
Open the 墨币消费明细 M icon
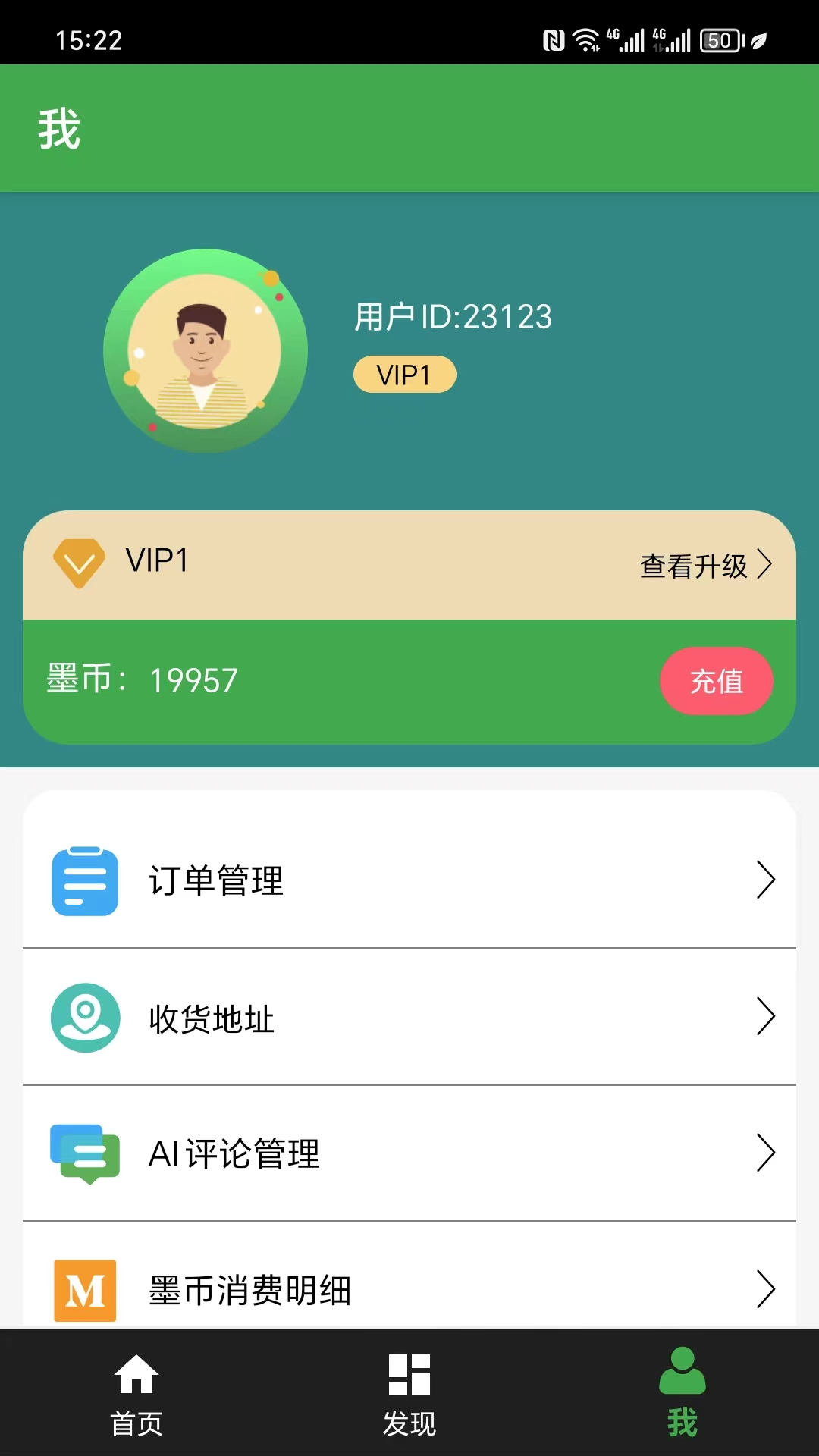coord(84,1290)
